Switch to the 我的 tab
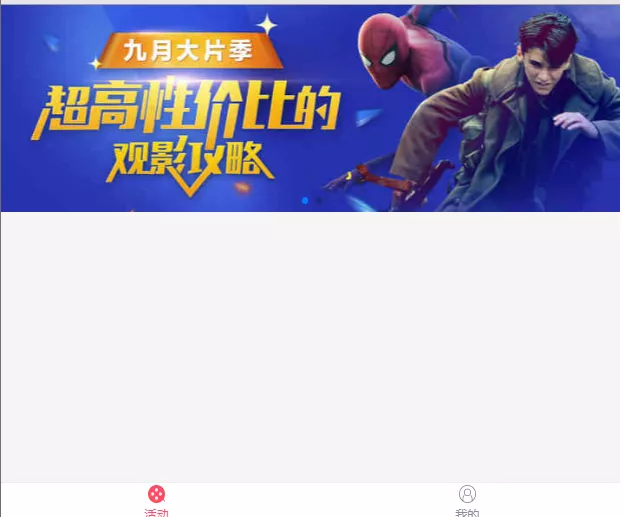Screen dimensions: 623x517 click(x=467, y=498)
